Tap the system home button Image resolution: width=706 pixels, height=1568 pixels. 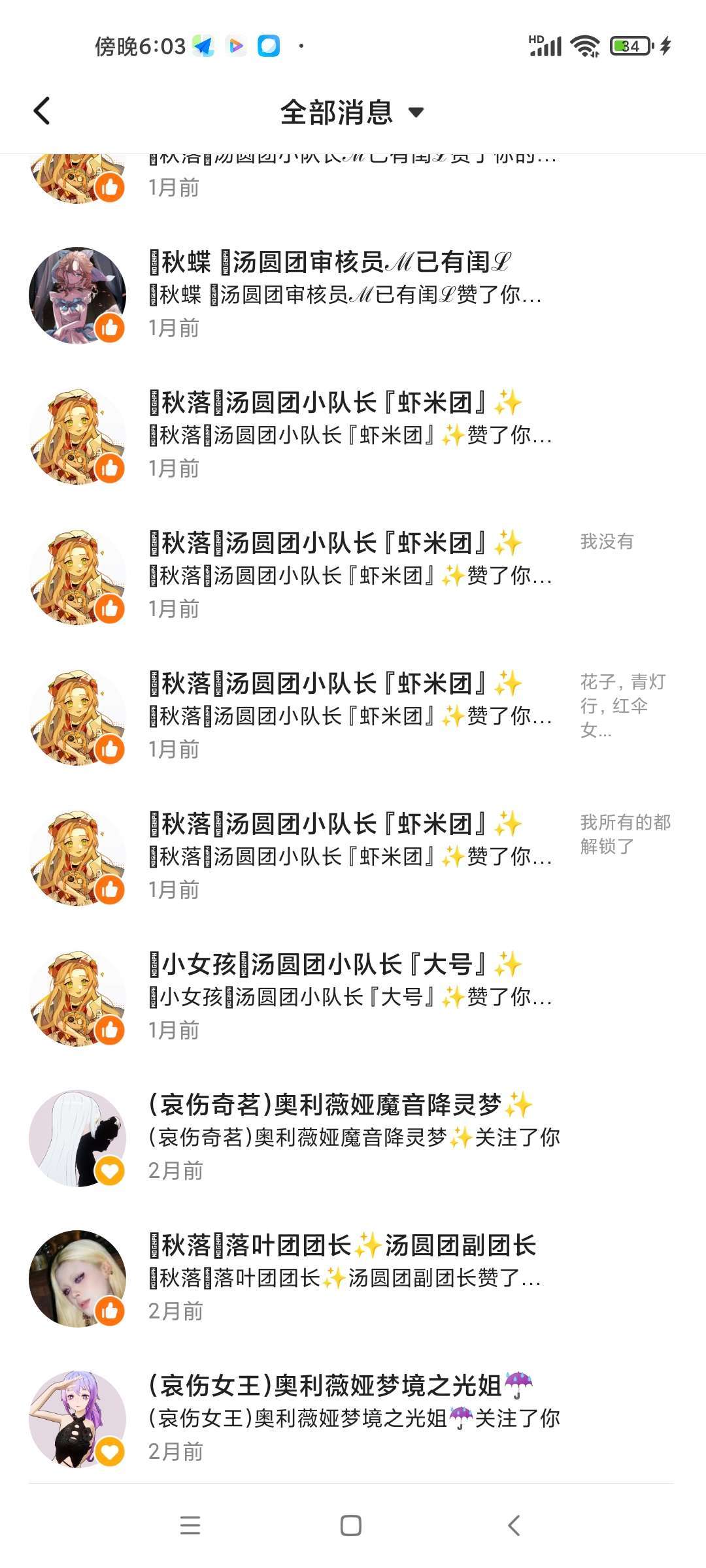click(x=351, y=1526)
